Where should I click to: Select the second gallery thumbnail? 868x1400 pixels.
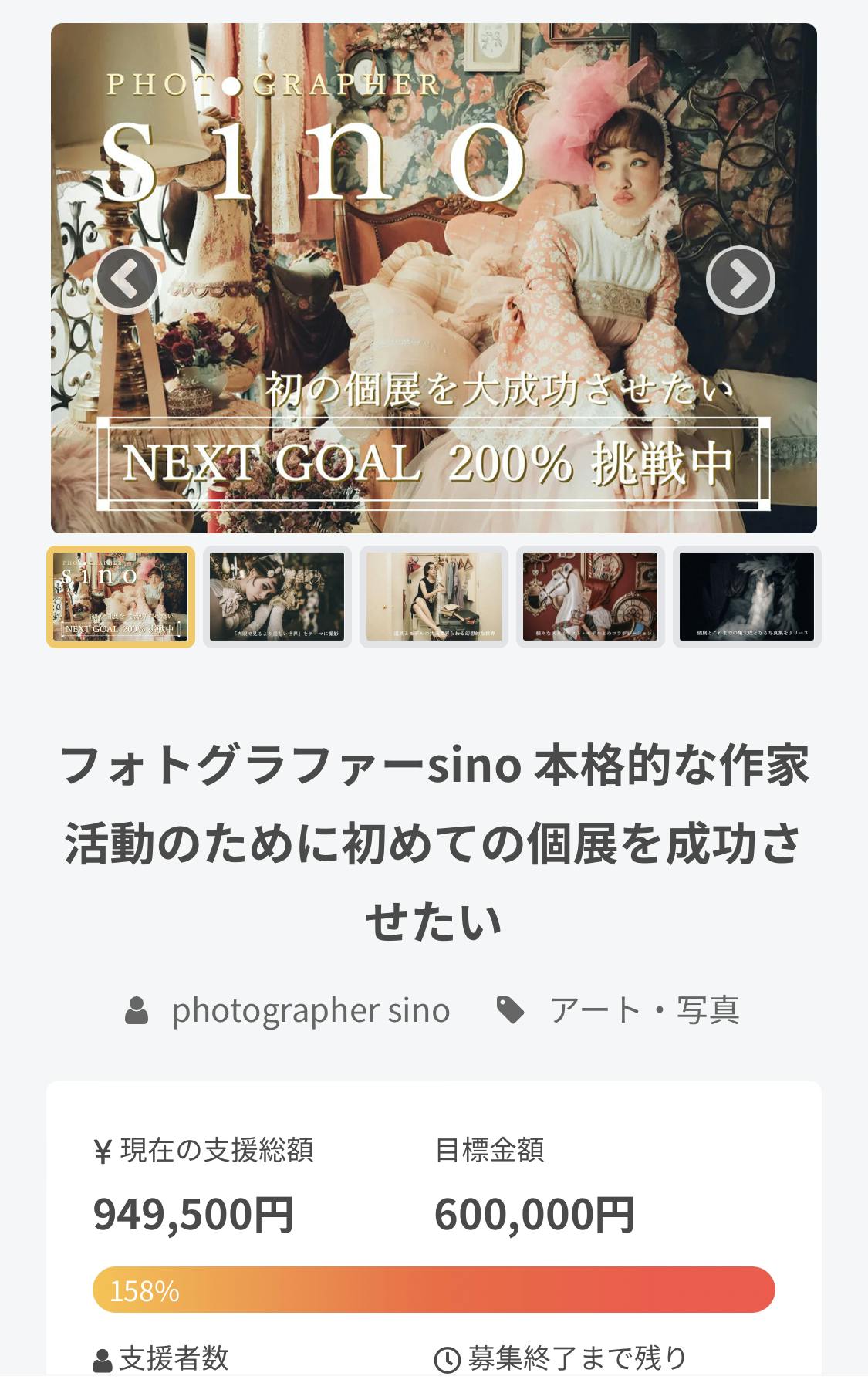pos(277,597)
